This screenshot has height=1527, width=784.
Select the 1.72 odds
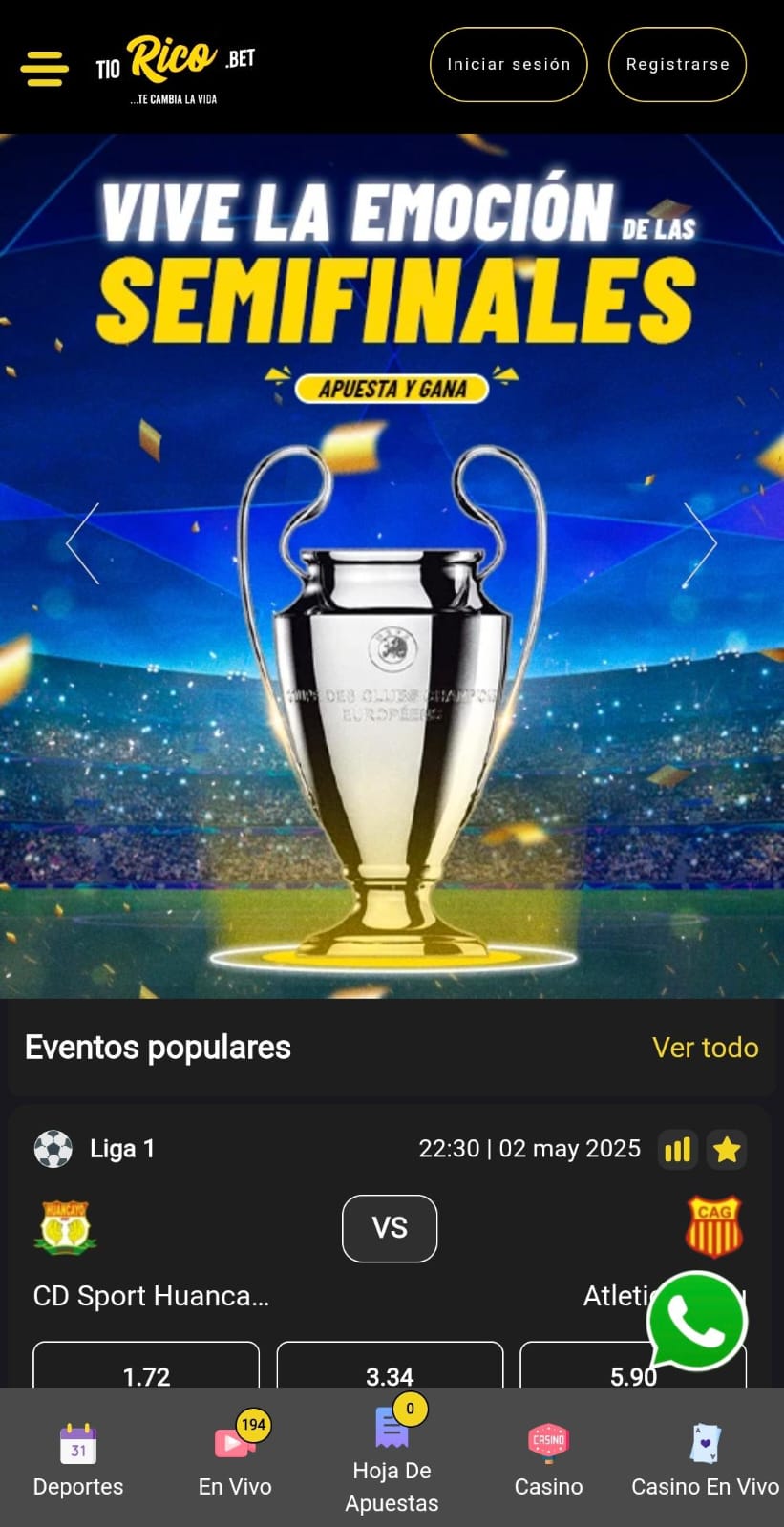click(x=146, y=1370)
